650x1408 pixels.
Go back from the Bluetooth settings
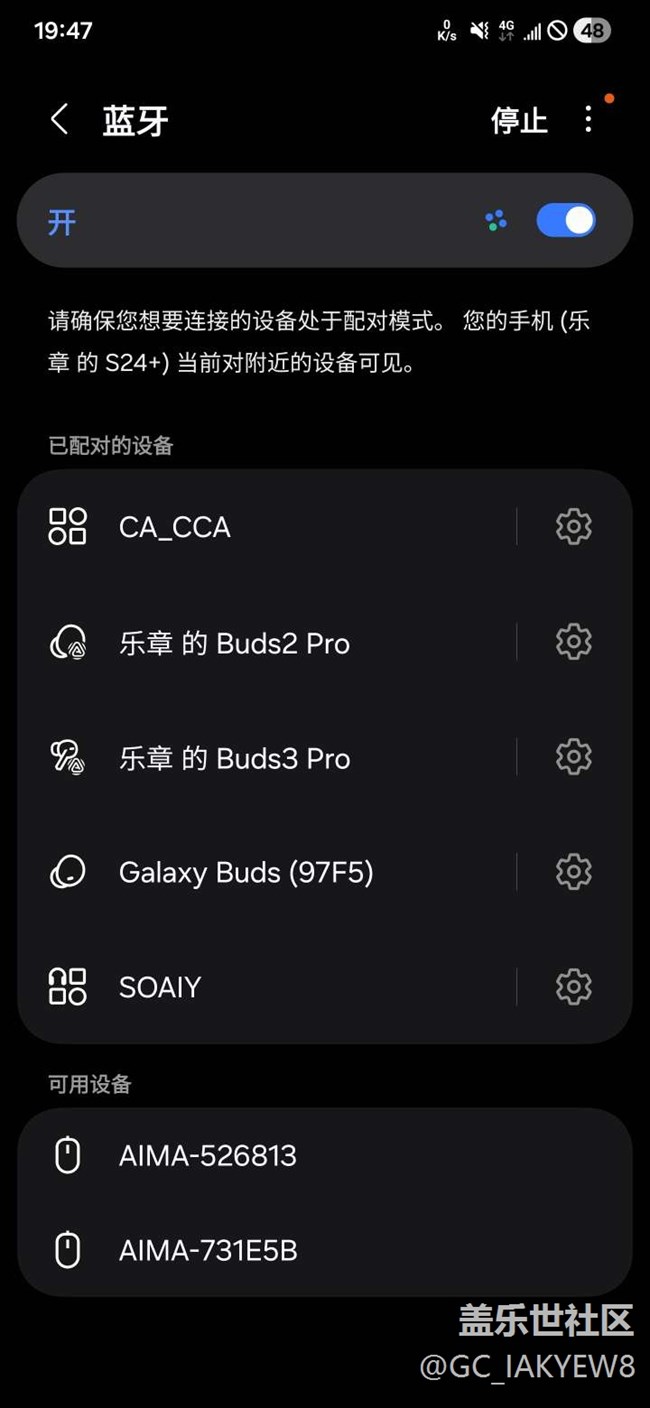coord(60,120)
